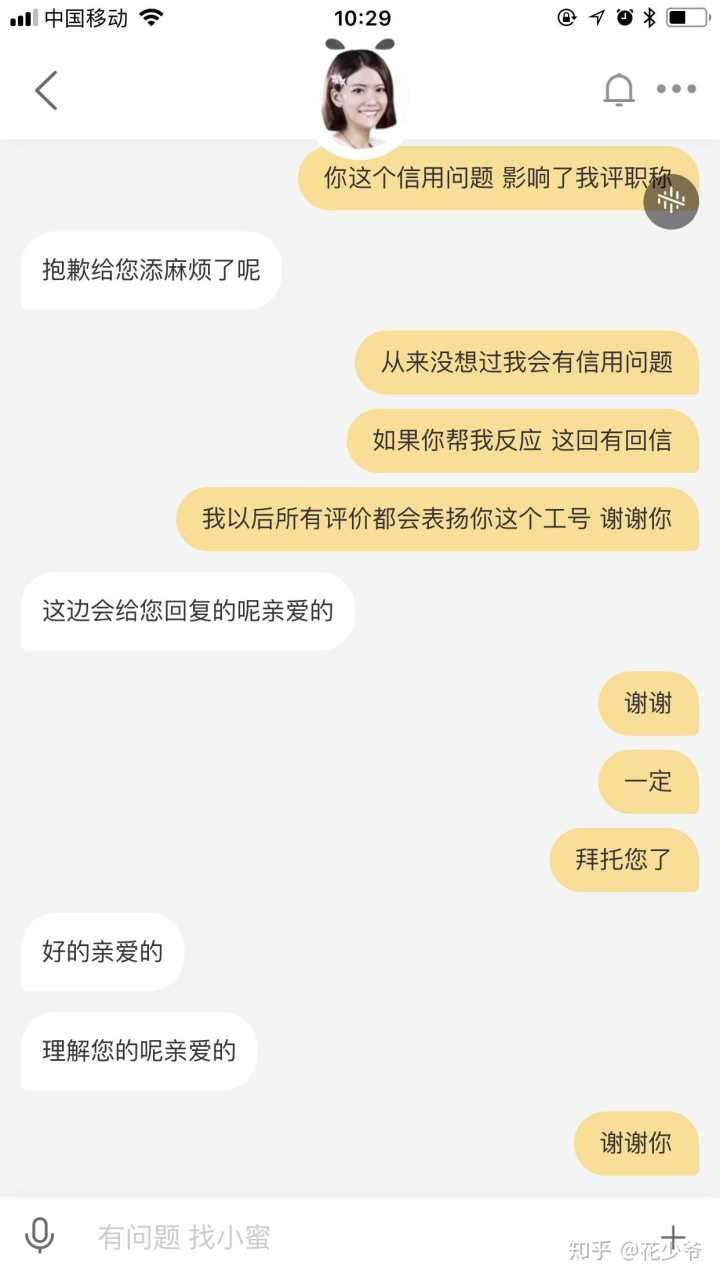
Task: Open the three-dot overflow menu
Action: pyautogui.click(x=676, y=90)
